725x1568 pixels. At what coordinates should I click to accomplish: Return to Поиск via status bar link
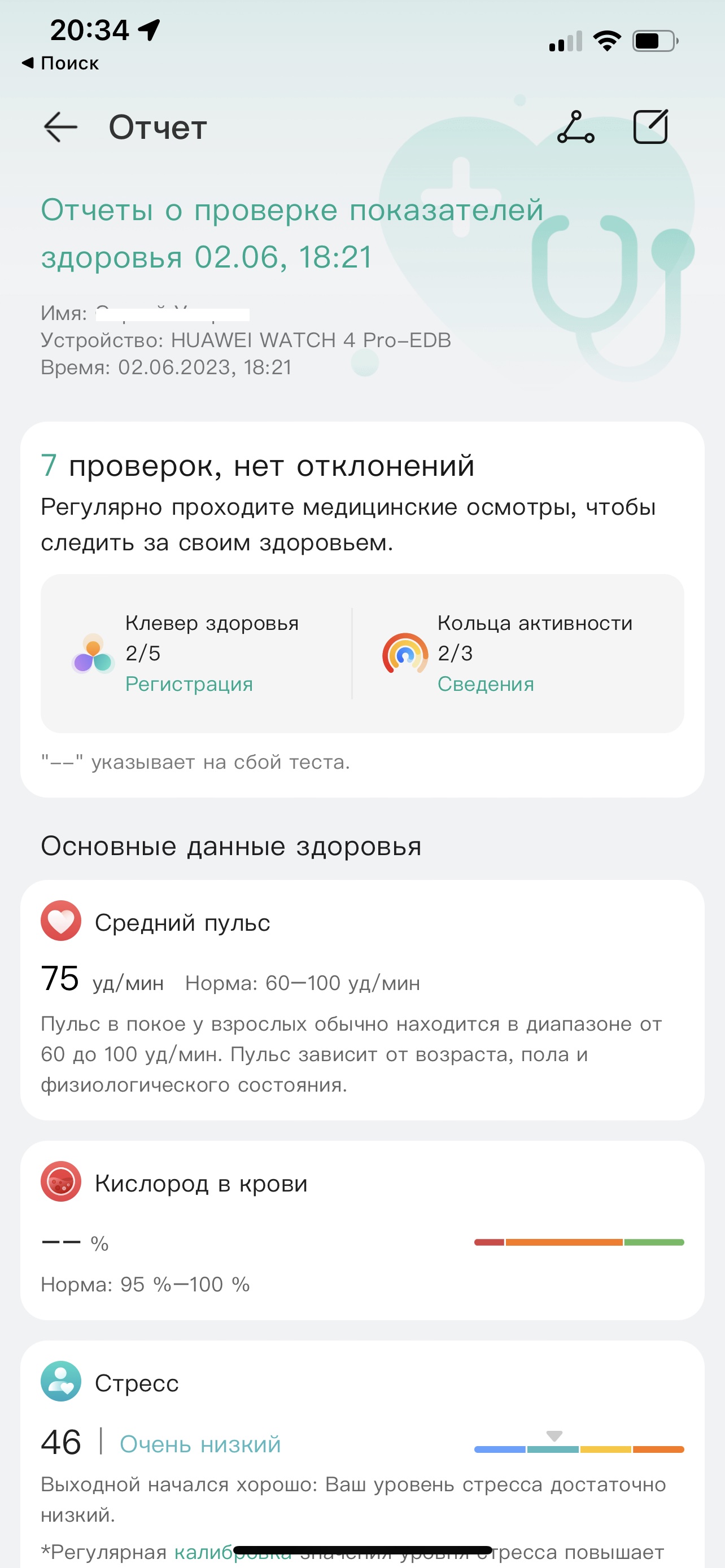[60, 63]
